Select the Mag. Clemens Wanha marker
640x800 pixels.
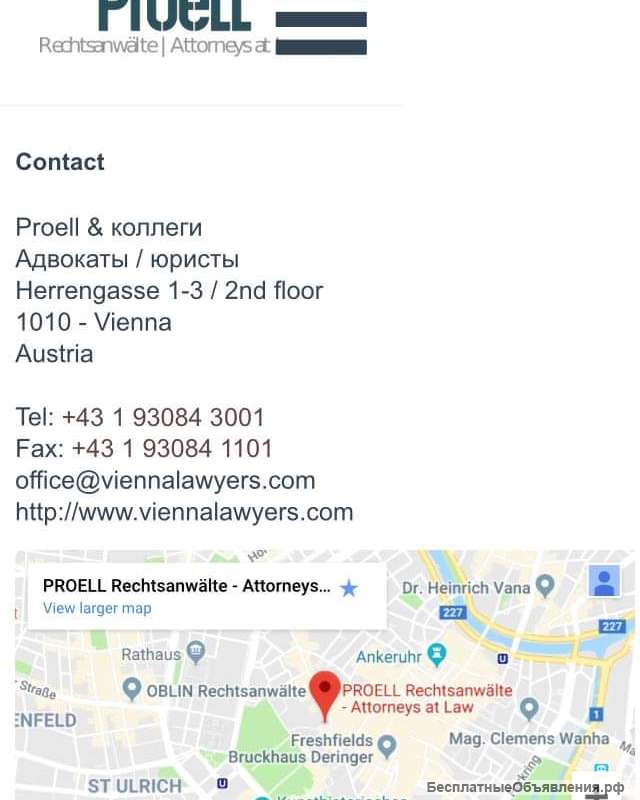[529, 709]
